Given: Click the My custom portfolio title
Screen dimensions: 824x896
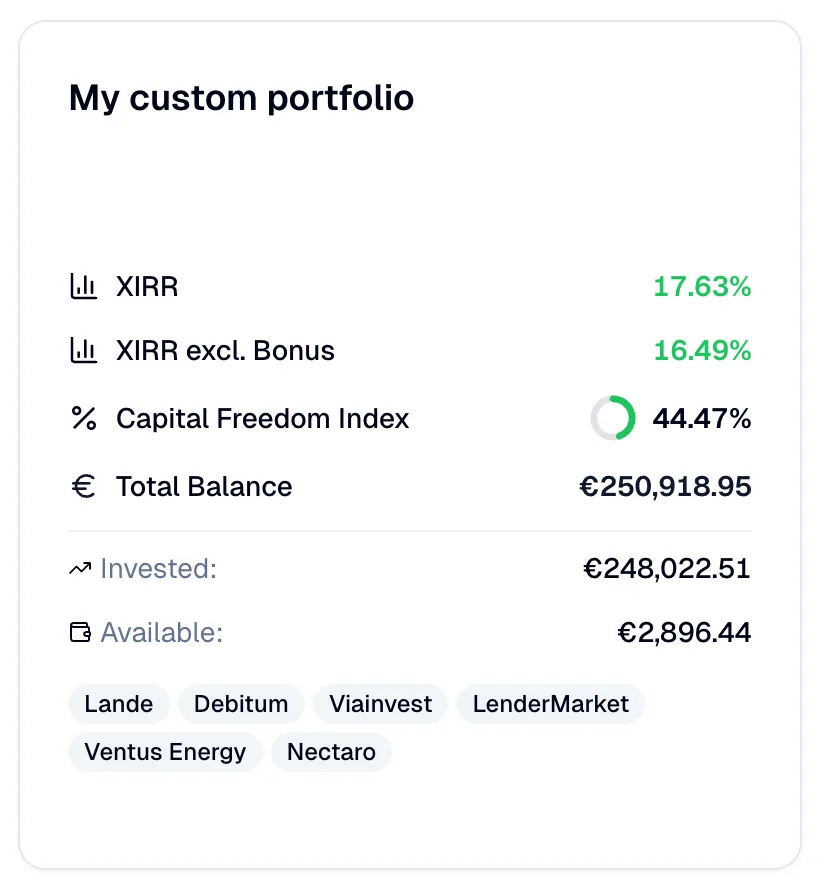Looking at the screenshot, I should click(240, 98).
